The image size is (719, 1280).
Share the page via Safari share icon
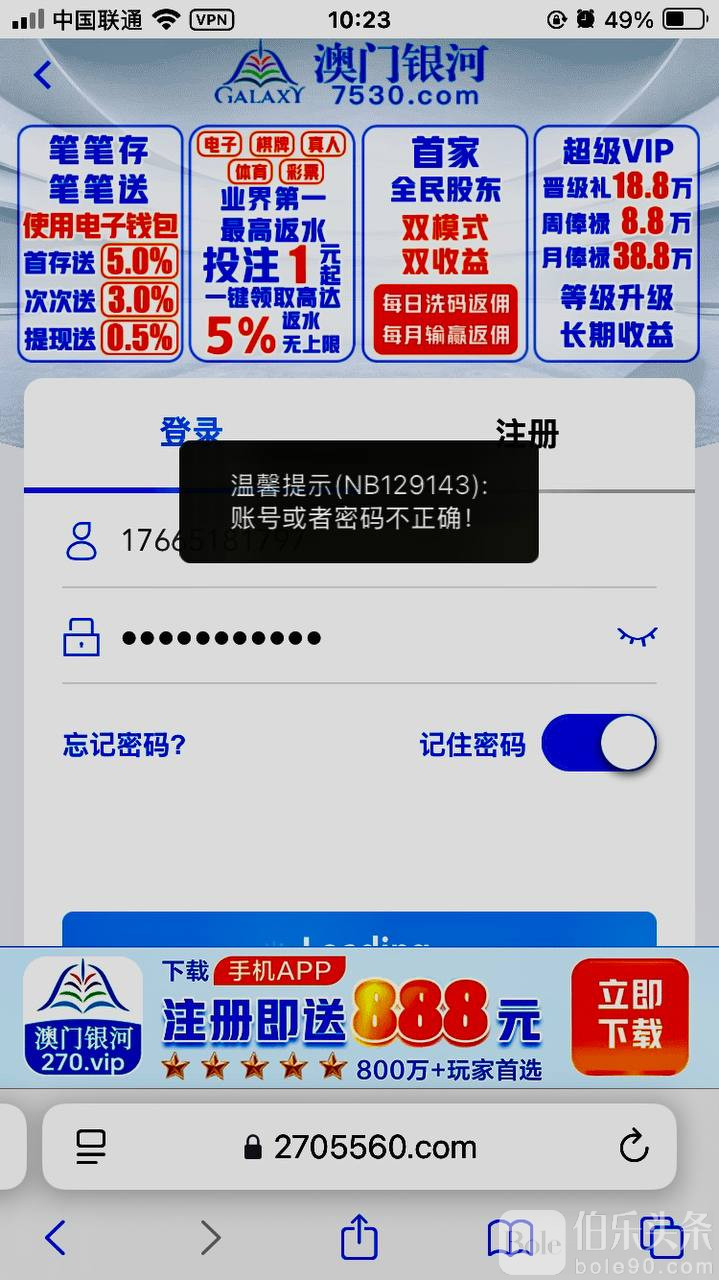[359, 1238]
